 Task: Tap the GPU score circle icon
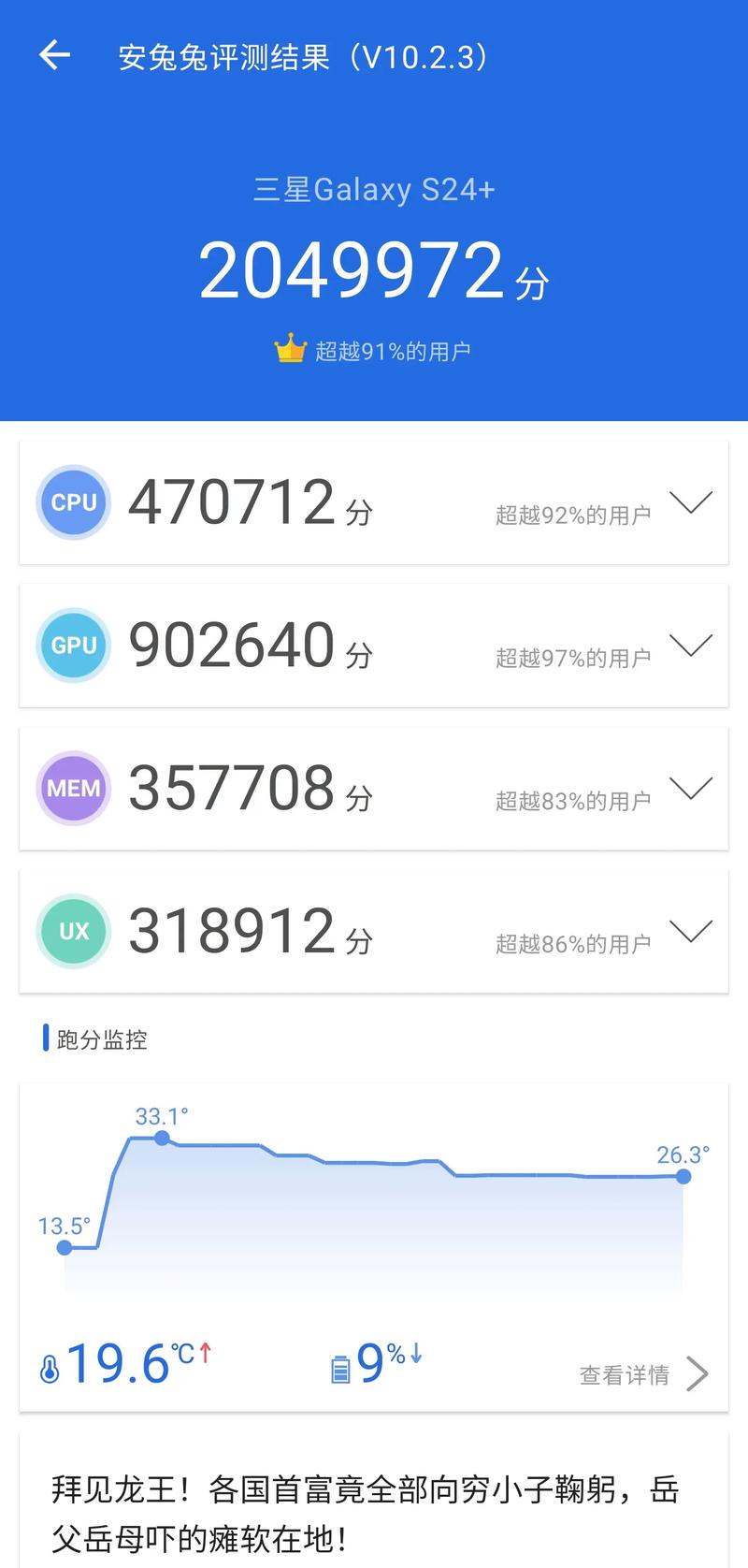(73, 646)
